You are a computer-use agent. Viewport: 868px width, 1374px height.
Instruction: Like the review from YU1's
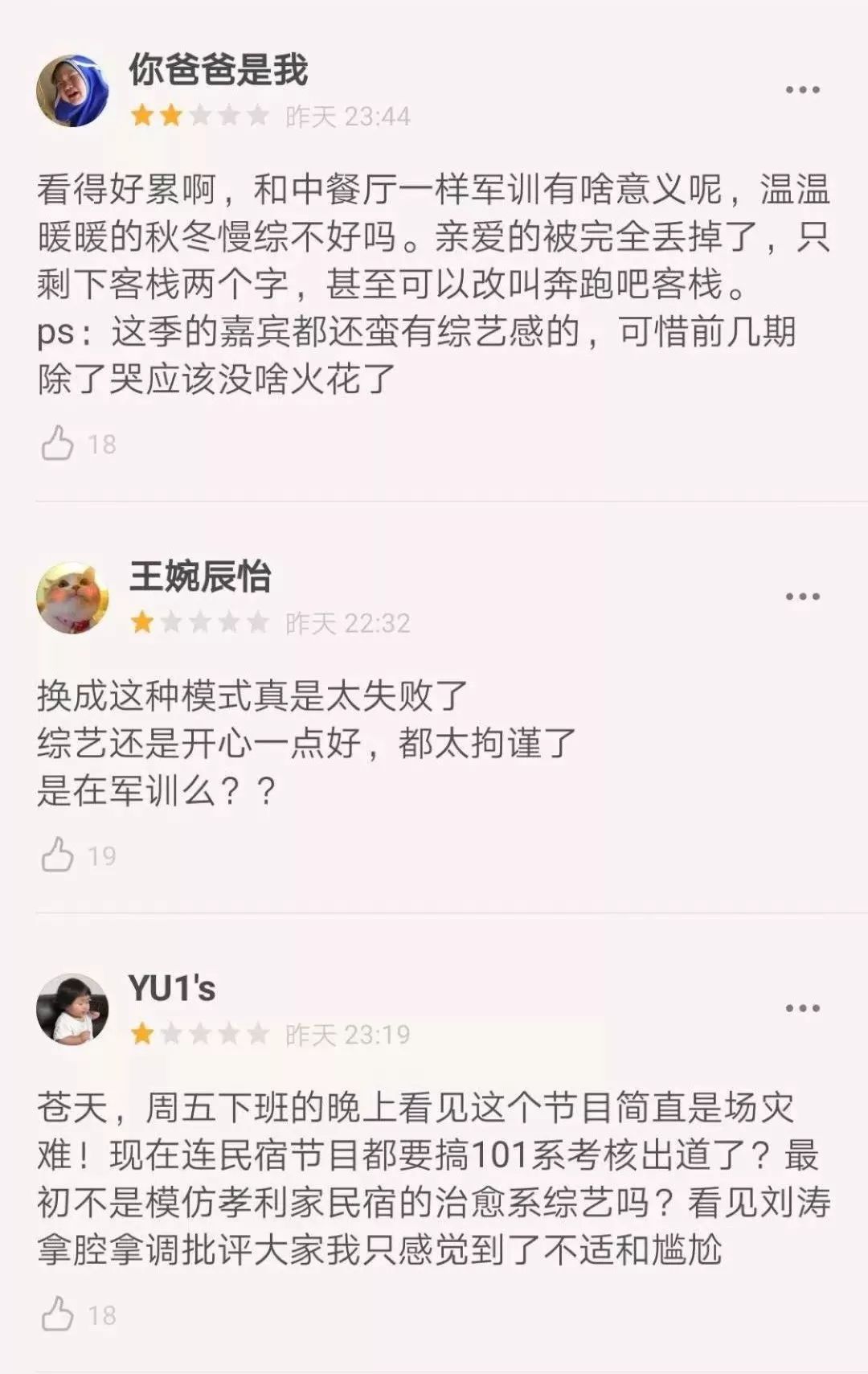pyautogui.click(x=58, y=1315)
